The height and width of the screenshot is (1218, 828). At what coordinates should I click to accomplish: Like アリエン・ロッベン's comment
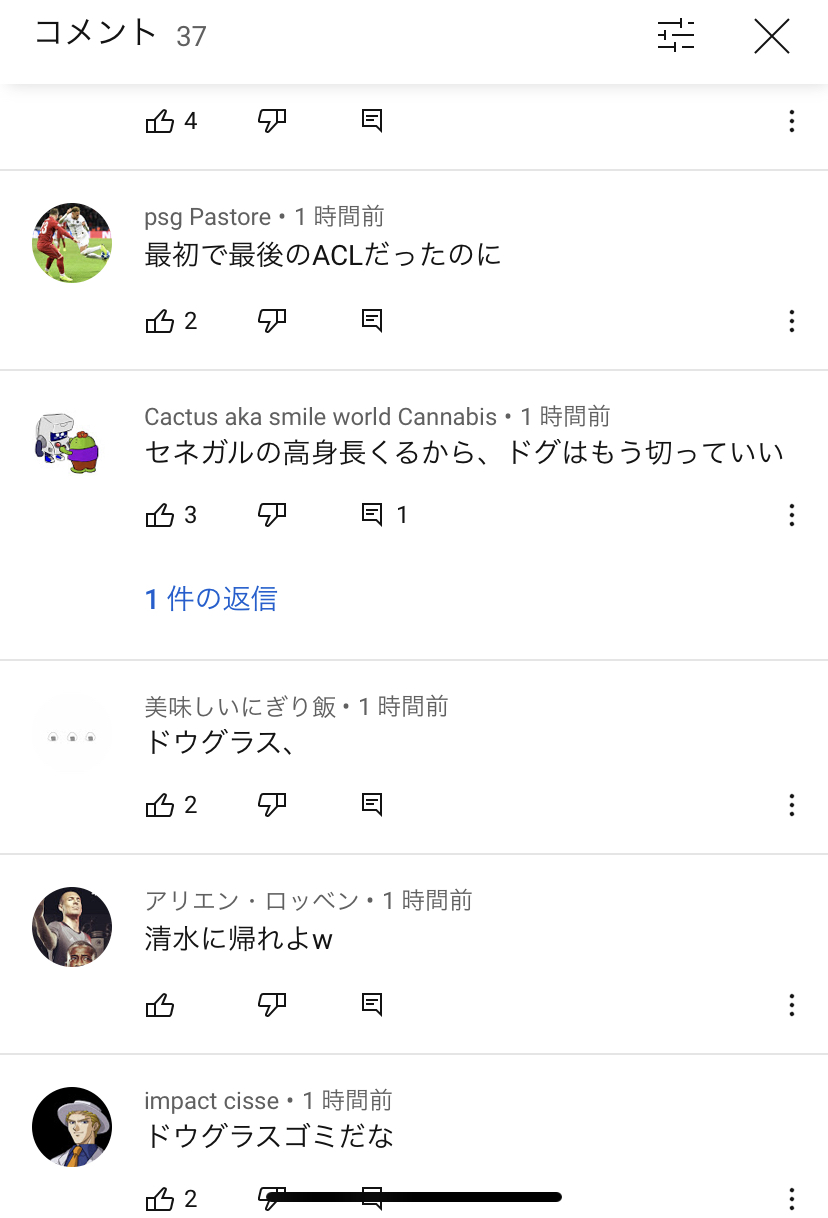(x=160, y=1005)
